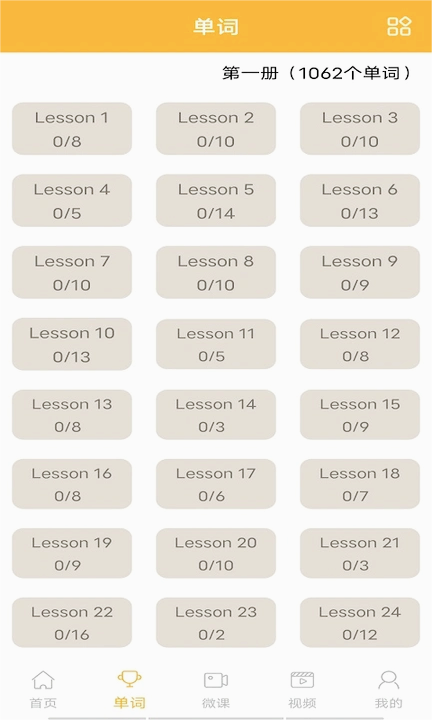Image resolution: width=432 pixels, height=720 pixels.
Task: Select Lesson 20
Action: [x=216, y=553]
